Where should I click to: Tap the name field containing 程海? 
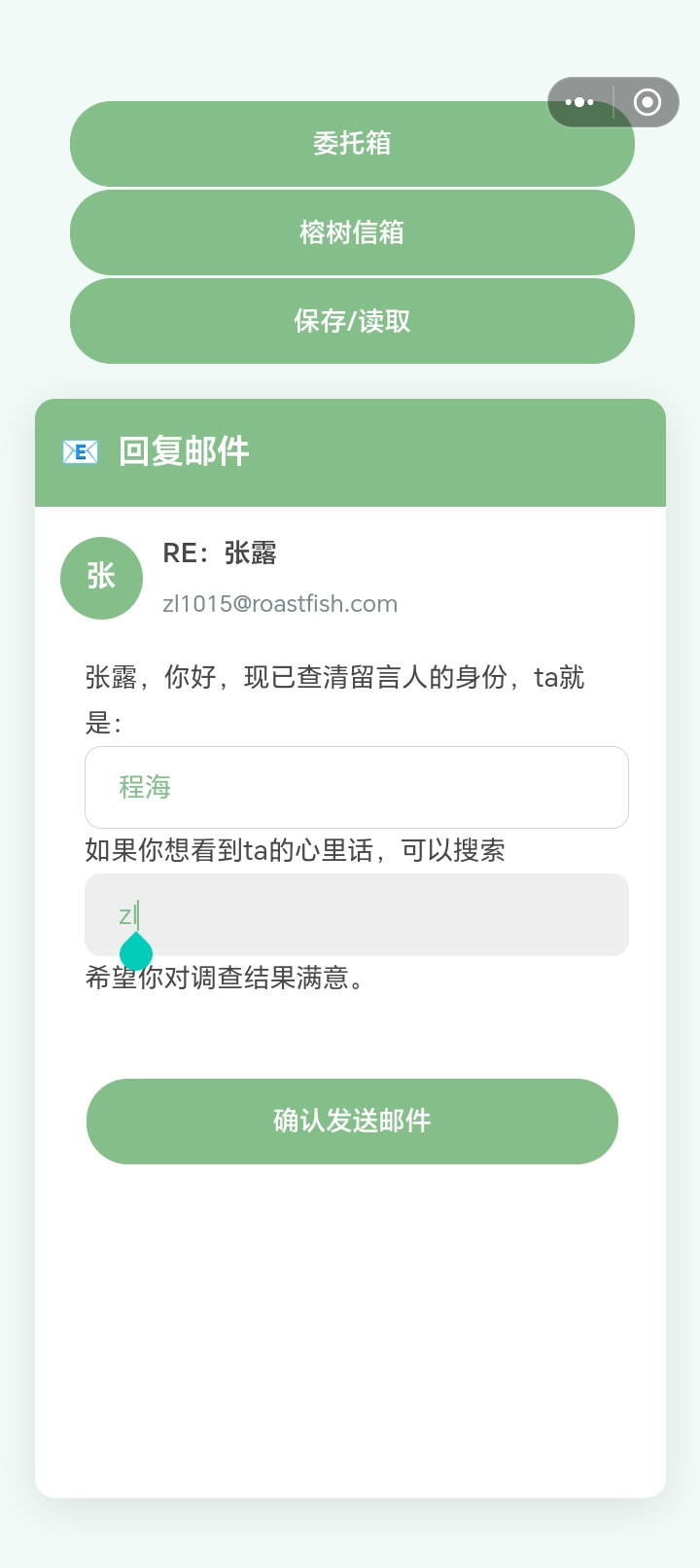point(357,787)
